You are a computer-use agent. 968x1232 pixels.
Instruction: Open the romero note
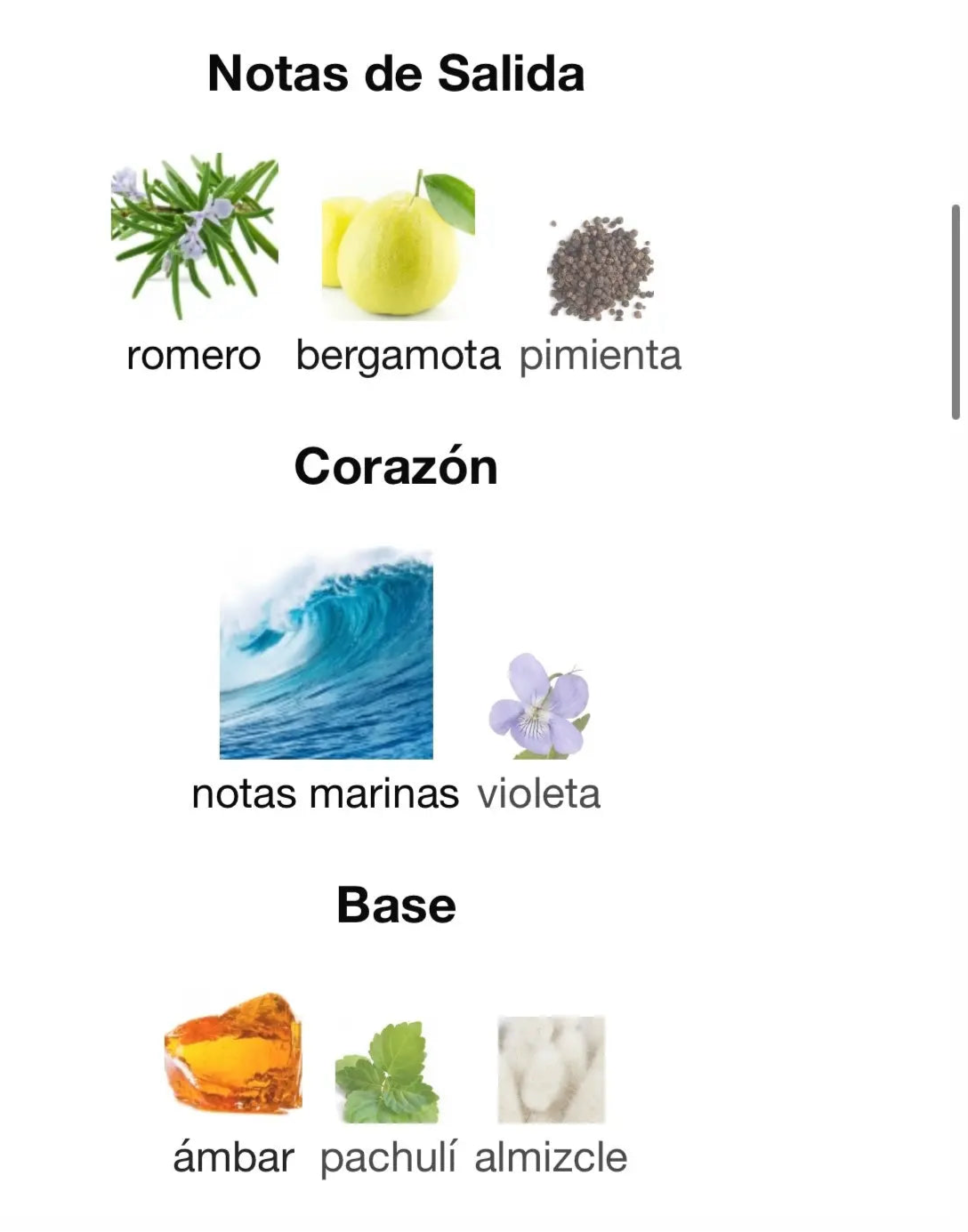194,238
